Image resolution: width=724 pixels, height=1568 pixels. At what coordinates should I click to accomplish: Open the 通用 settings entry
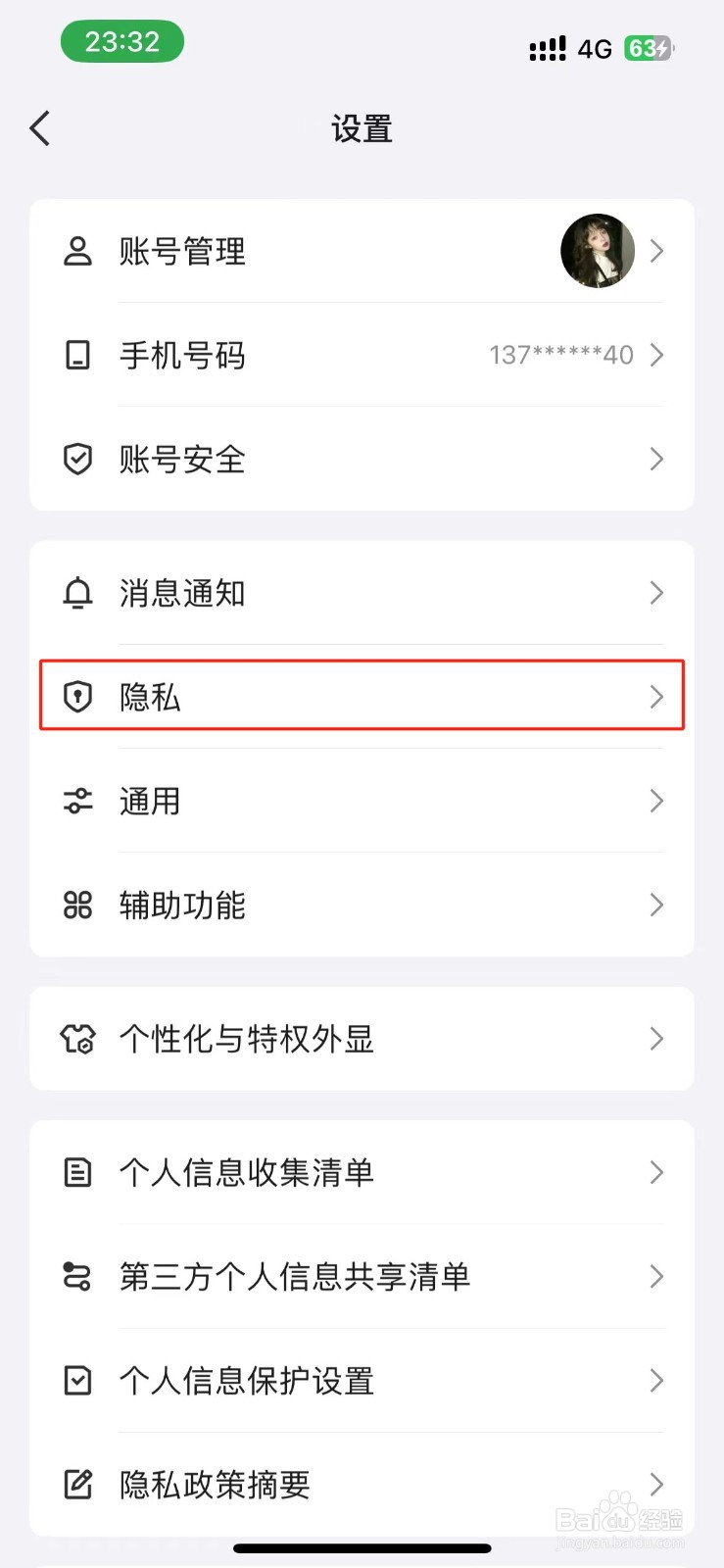362,801
